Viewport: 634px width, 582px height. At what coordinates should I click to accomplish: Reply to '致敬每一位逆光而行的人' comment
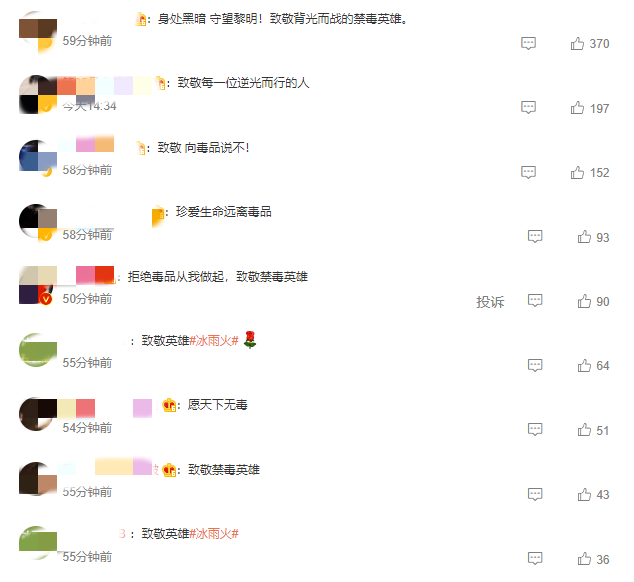click(x=529, y=108)
